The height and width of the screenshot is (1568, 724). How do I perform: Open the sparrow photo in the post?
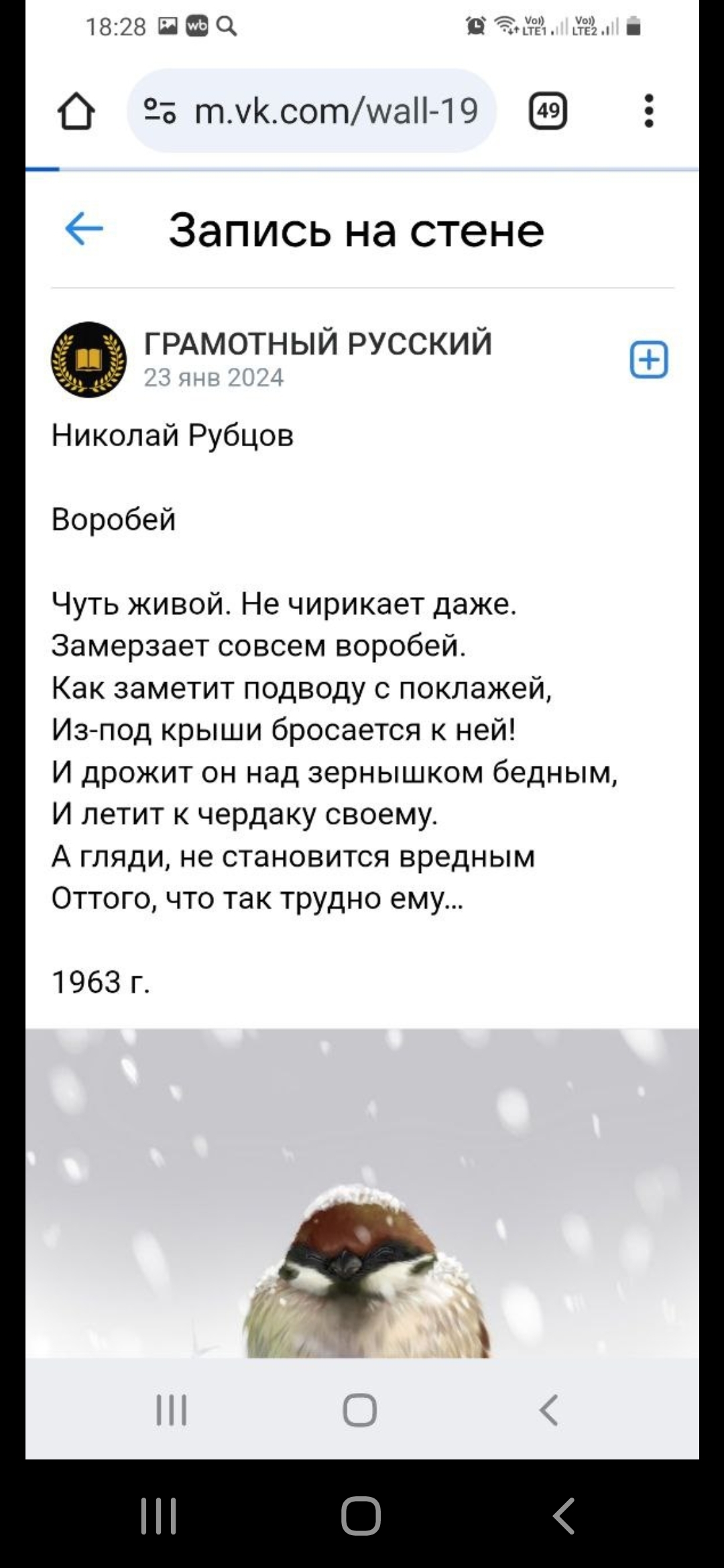(362, 1193)
